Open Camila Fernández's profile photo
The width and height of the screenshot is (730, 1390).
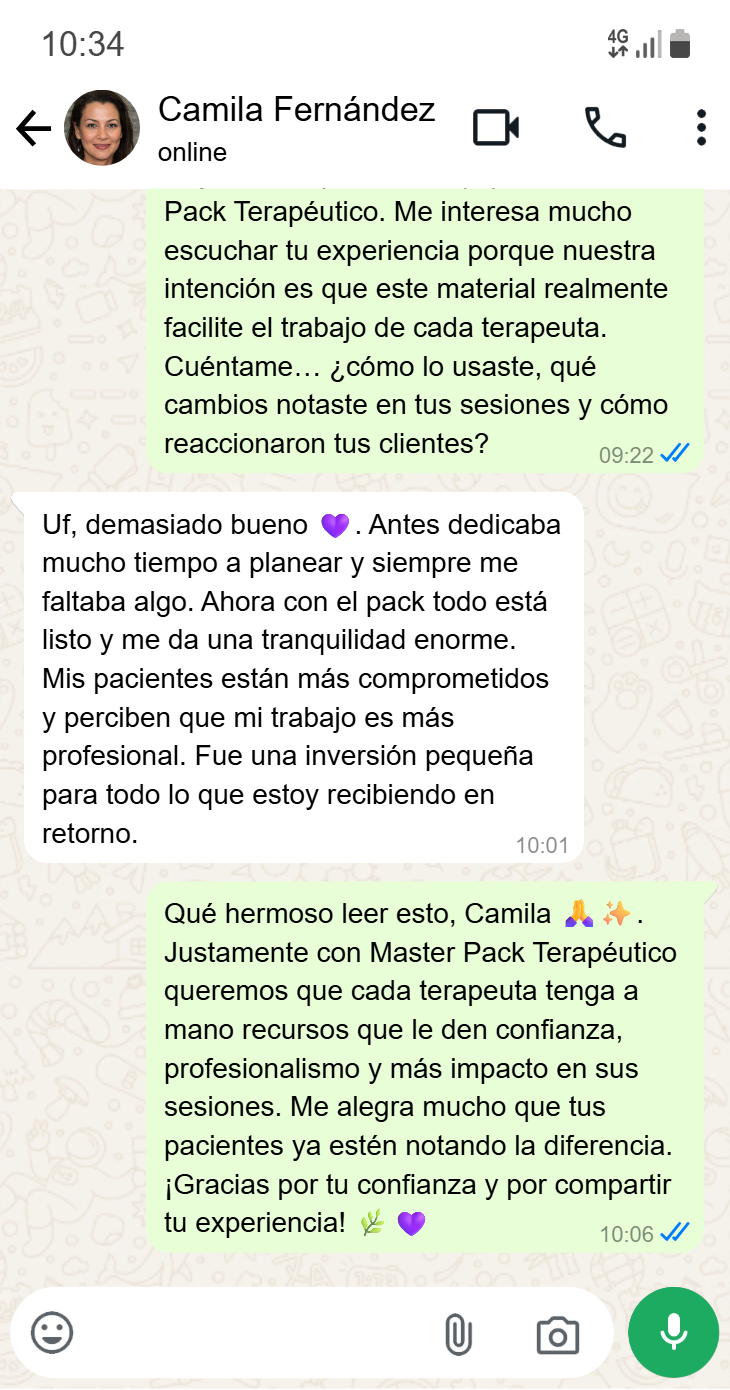102,128
